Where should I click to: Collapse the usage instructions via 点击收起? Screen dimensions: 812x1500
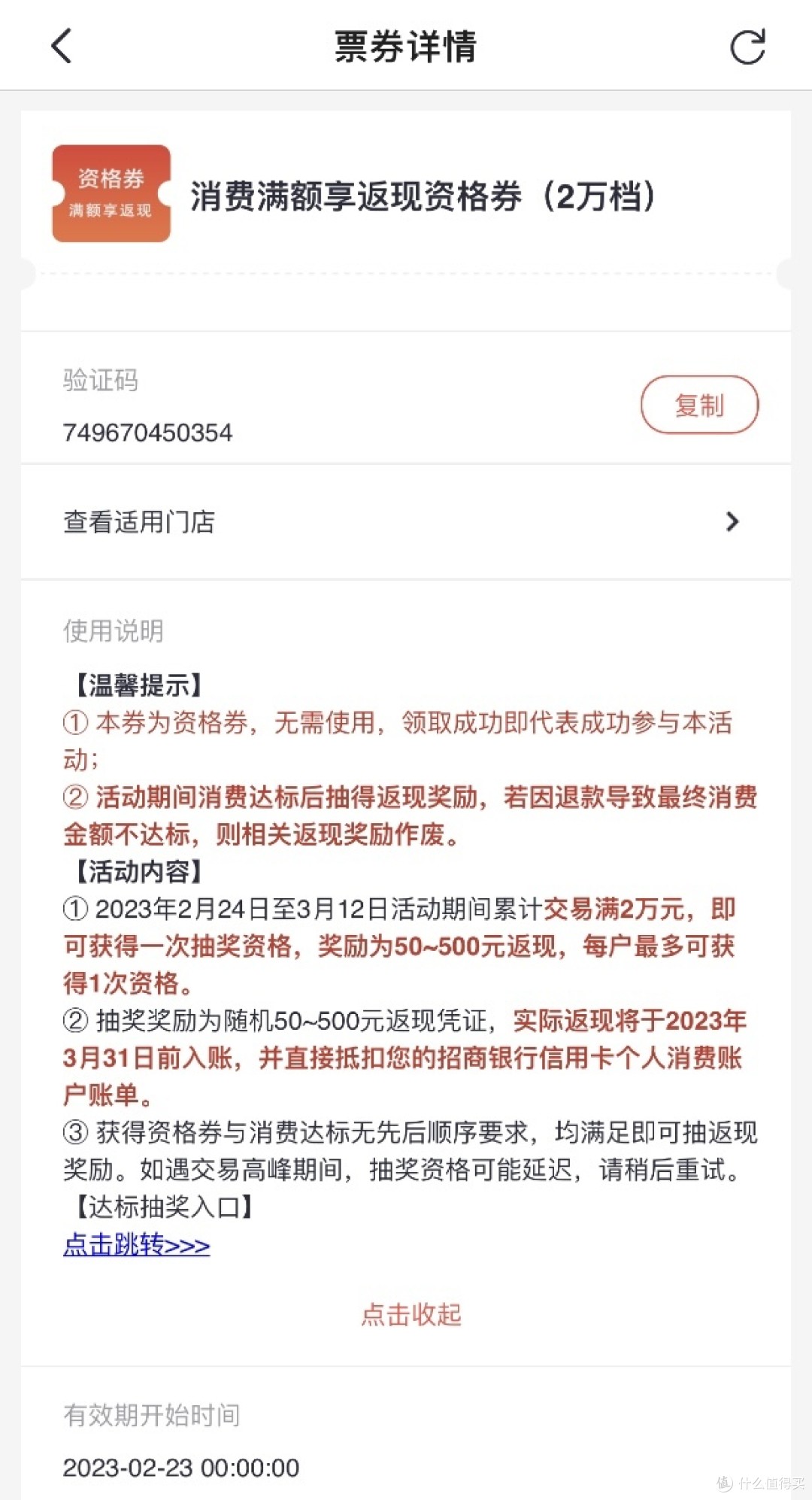411,1315
